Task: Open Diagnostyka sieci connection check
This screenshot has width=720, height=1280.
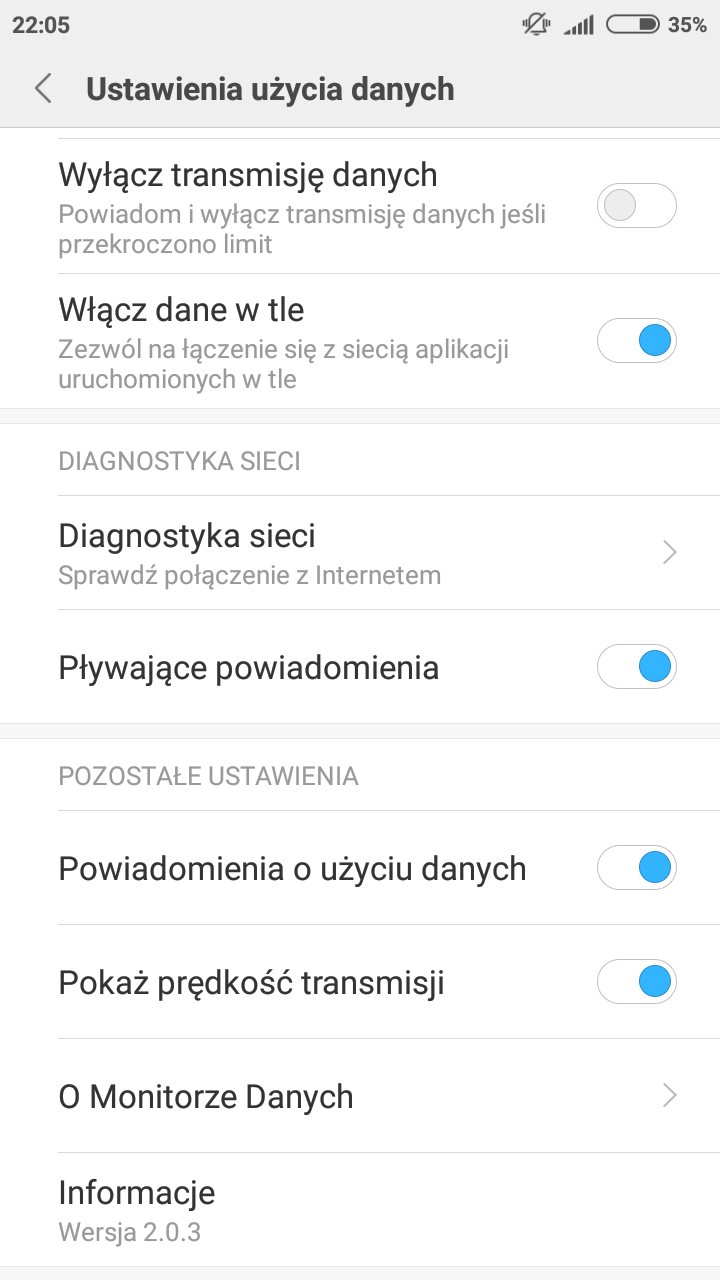Action: 360,553
